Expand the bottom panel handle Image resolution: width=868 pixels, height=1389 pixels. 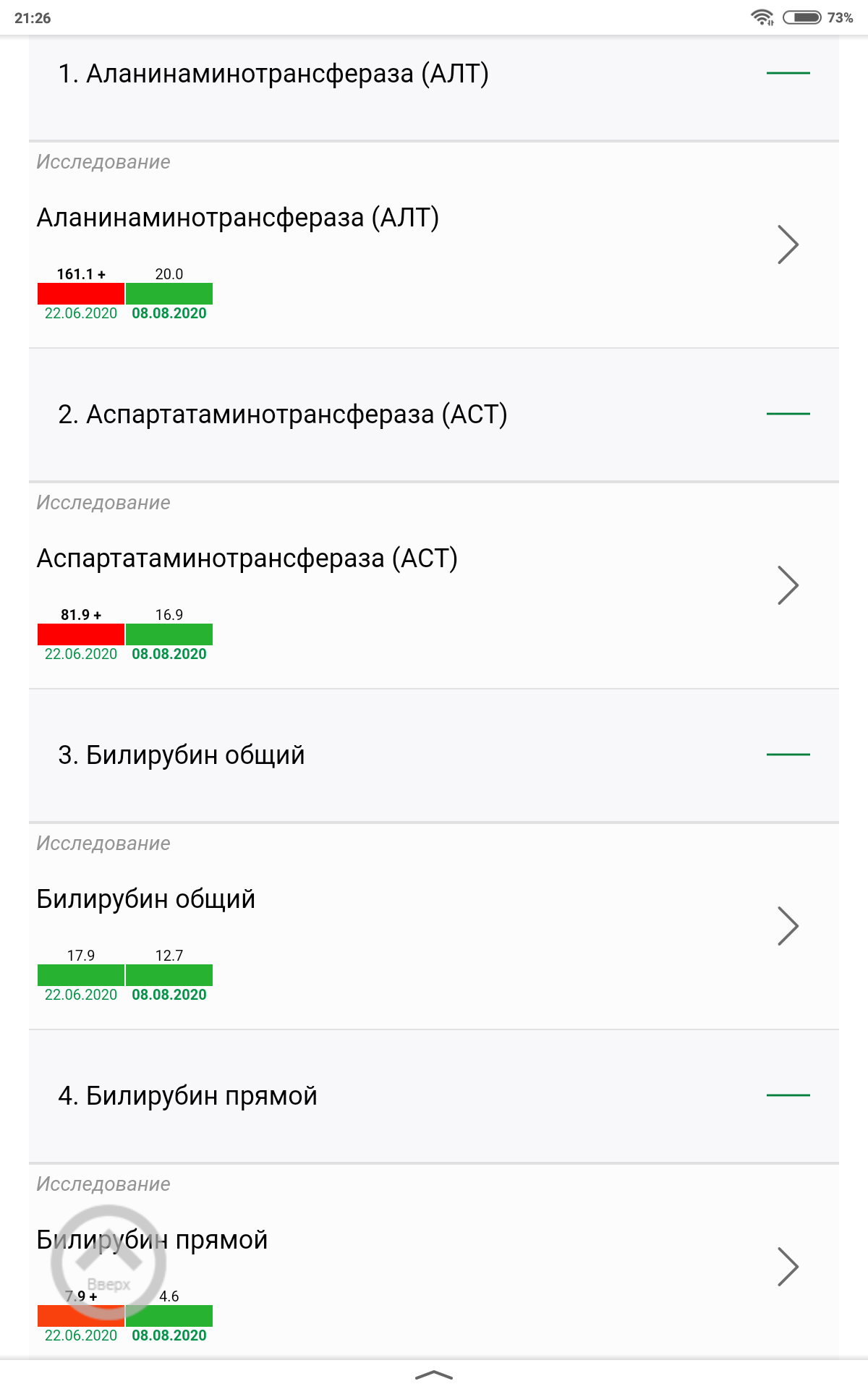pyautogui.click(x=434, y=1375)
